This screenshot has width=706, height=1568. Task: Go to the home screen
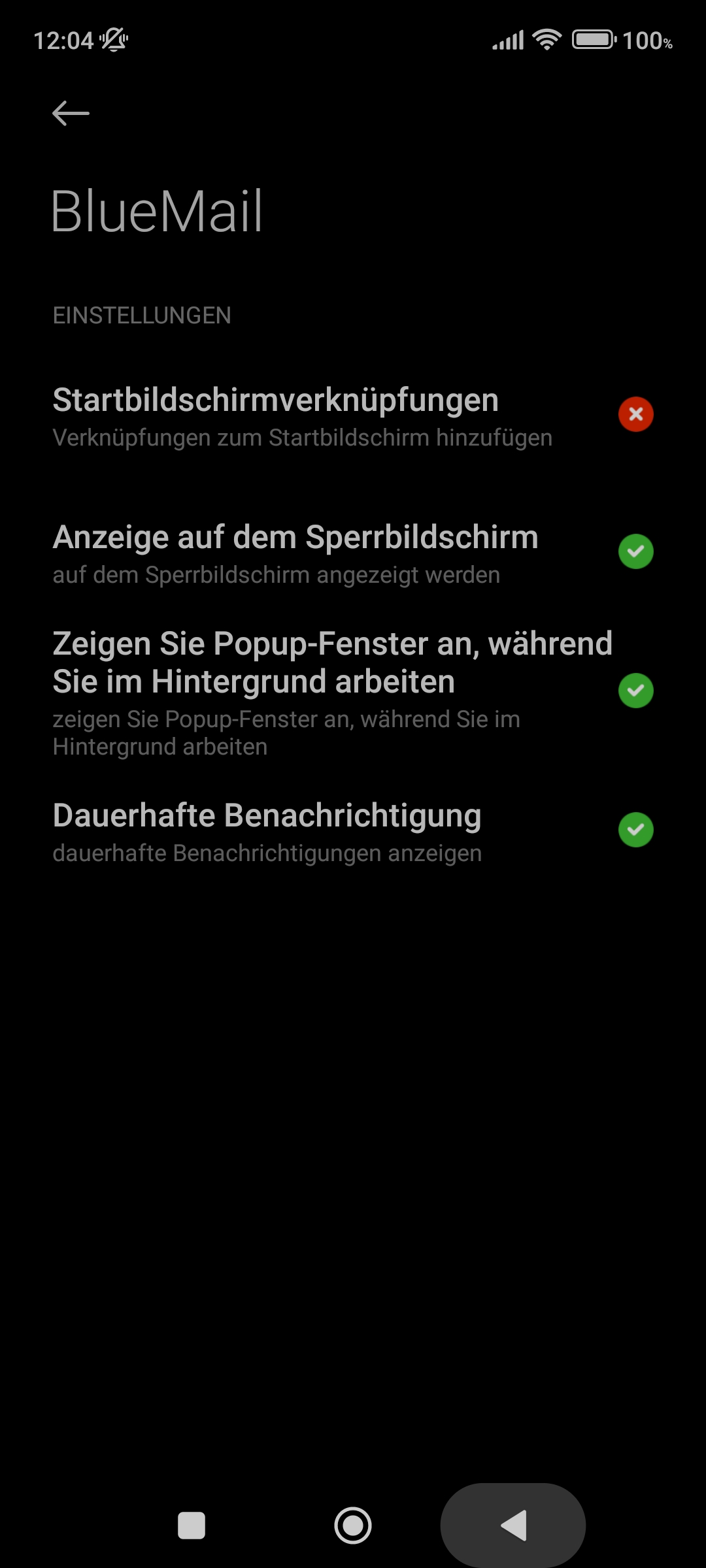coord(353,1526)
